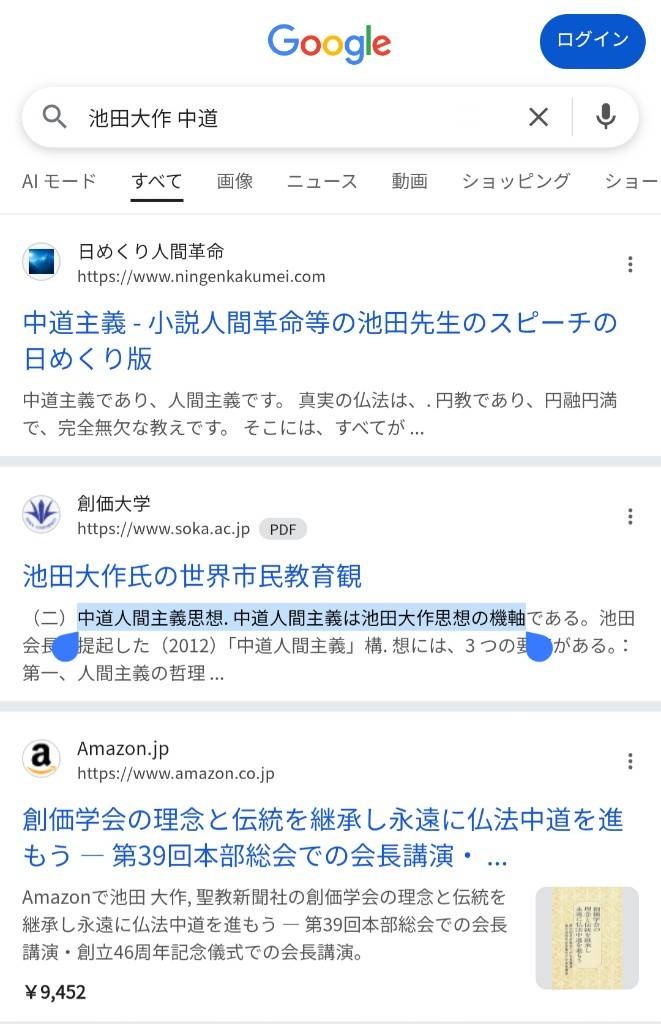The height and width of the screenshot is (1024, 661).
Task: Open options menu for 日めくり人間革命 result
Action: (630, 264)
